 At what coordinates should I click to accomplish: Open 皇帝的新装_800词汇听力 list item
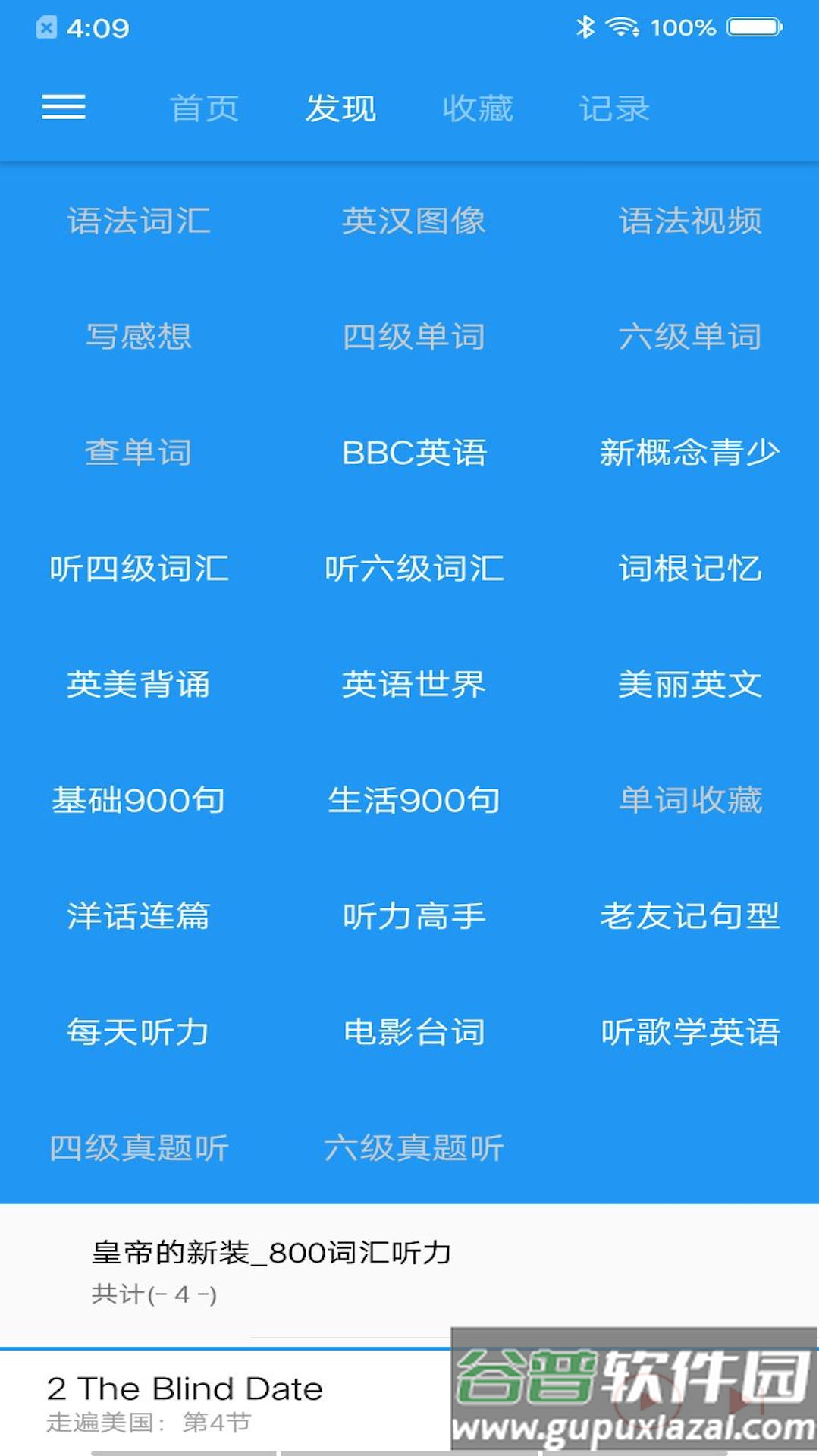271,1268
